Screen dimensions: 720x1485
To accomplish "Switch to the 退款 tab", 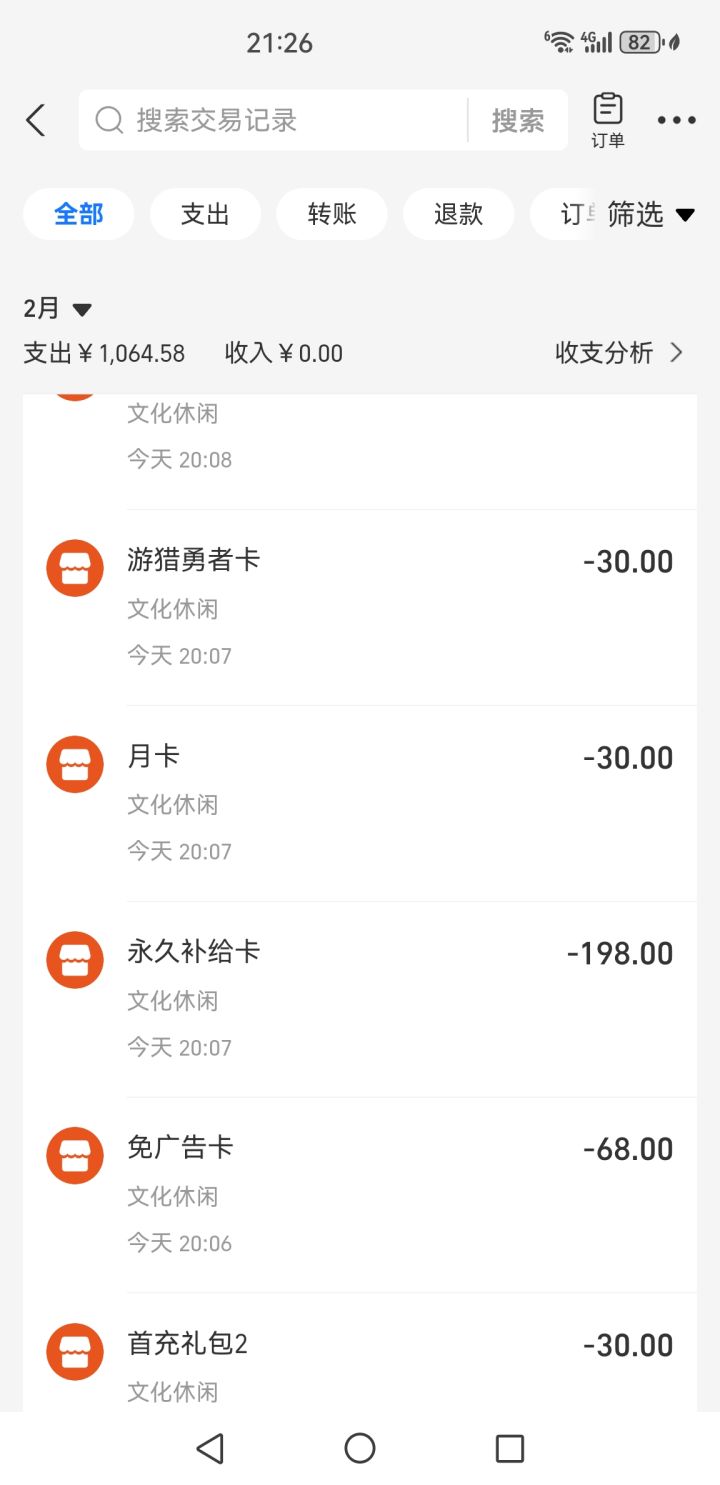I will pyautogui.click(x=458, y=214).
